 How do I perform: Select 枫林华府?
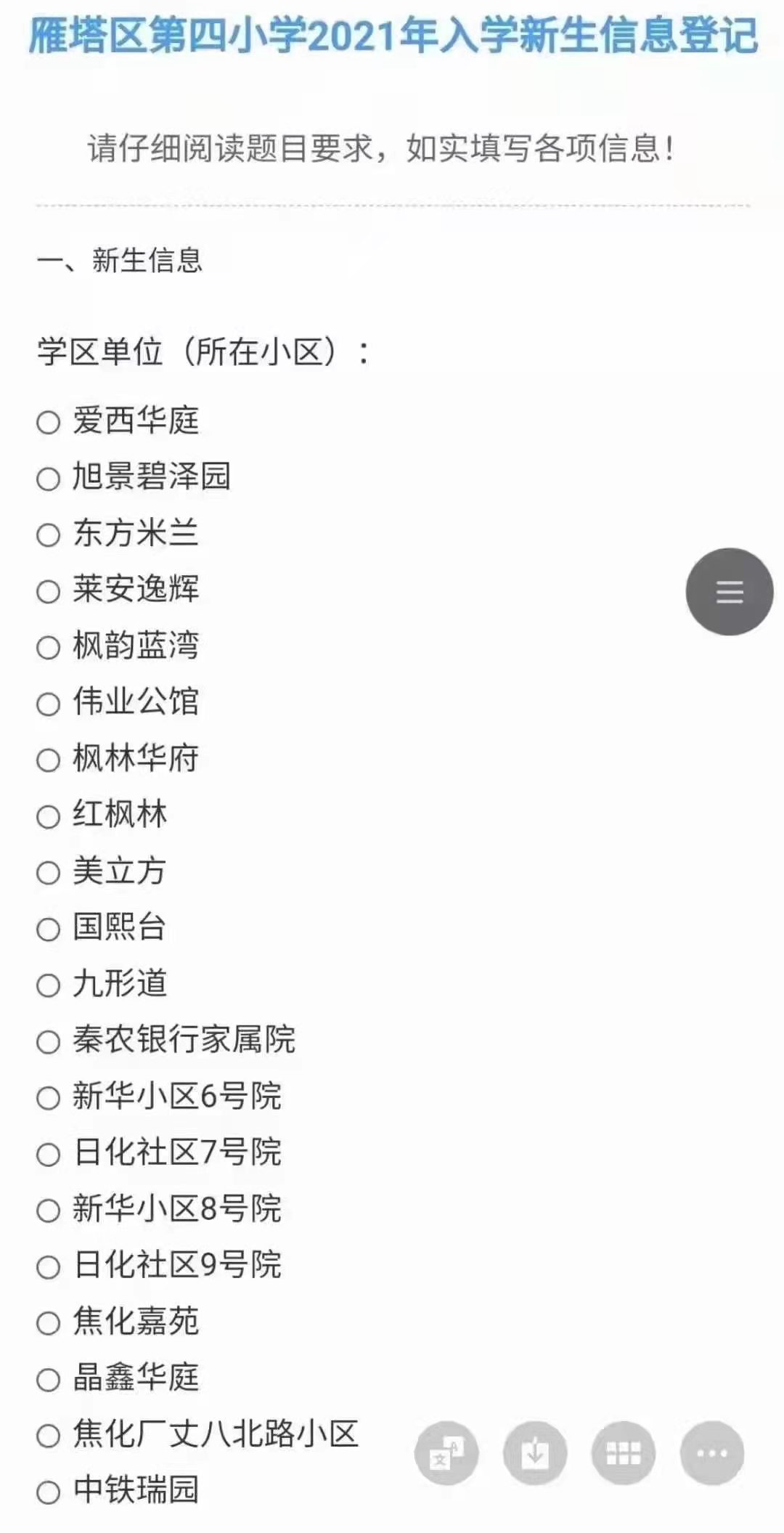[49, 760]
